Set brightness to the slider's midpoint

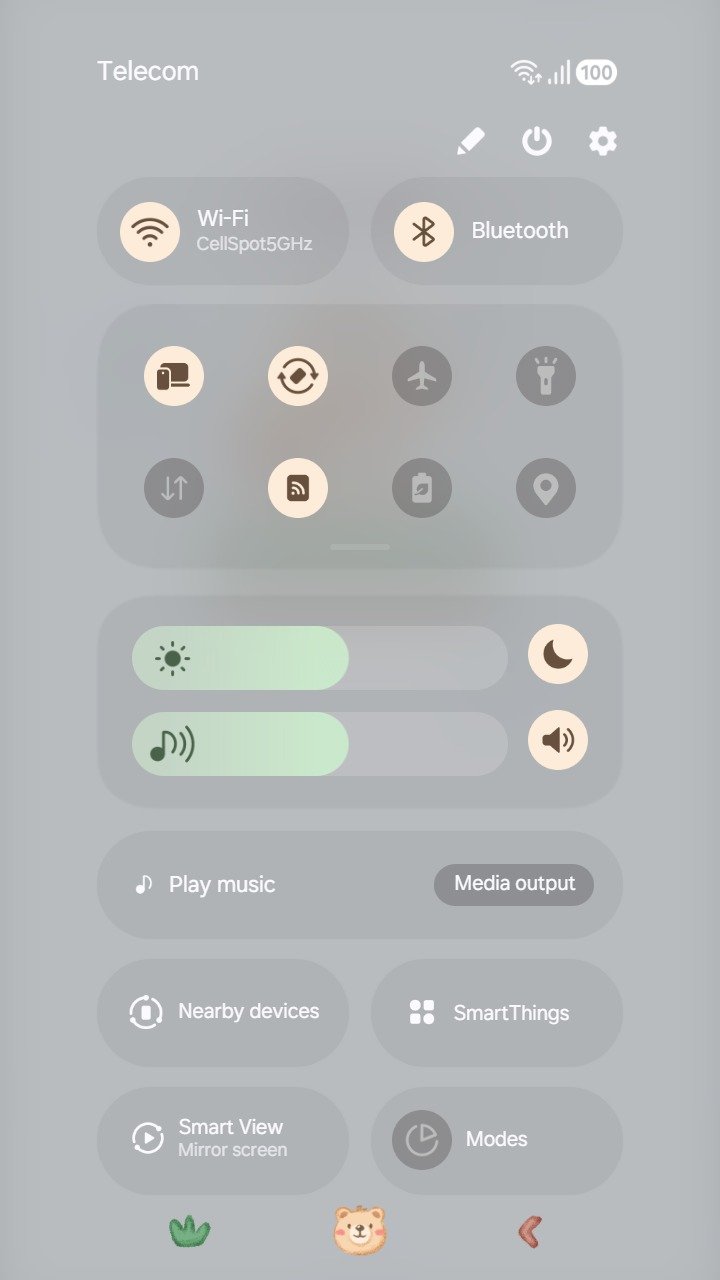(x=320, y=658)
